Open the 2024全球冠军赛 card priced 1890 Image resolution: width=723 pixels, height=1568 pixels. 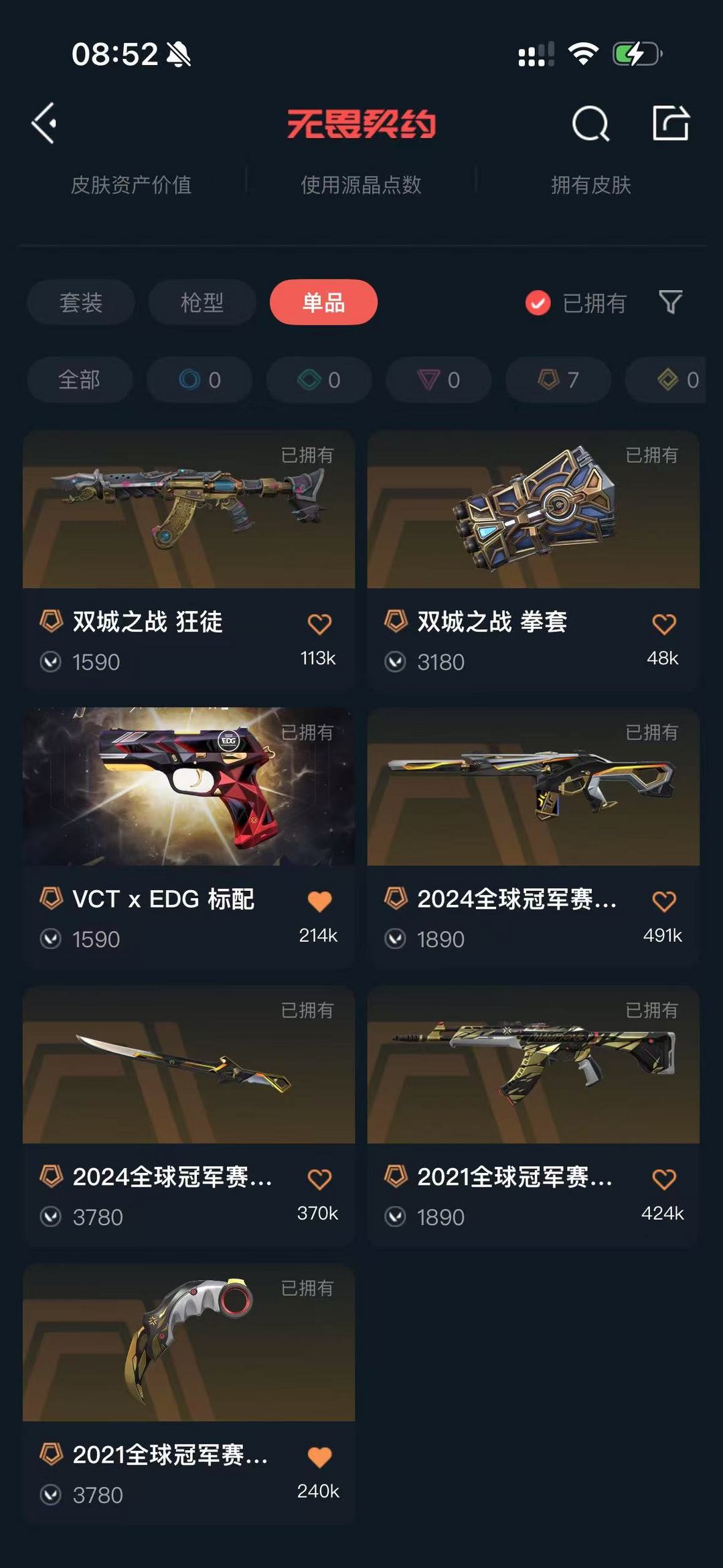click(534, 837)
